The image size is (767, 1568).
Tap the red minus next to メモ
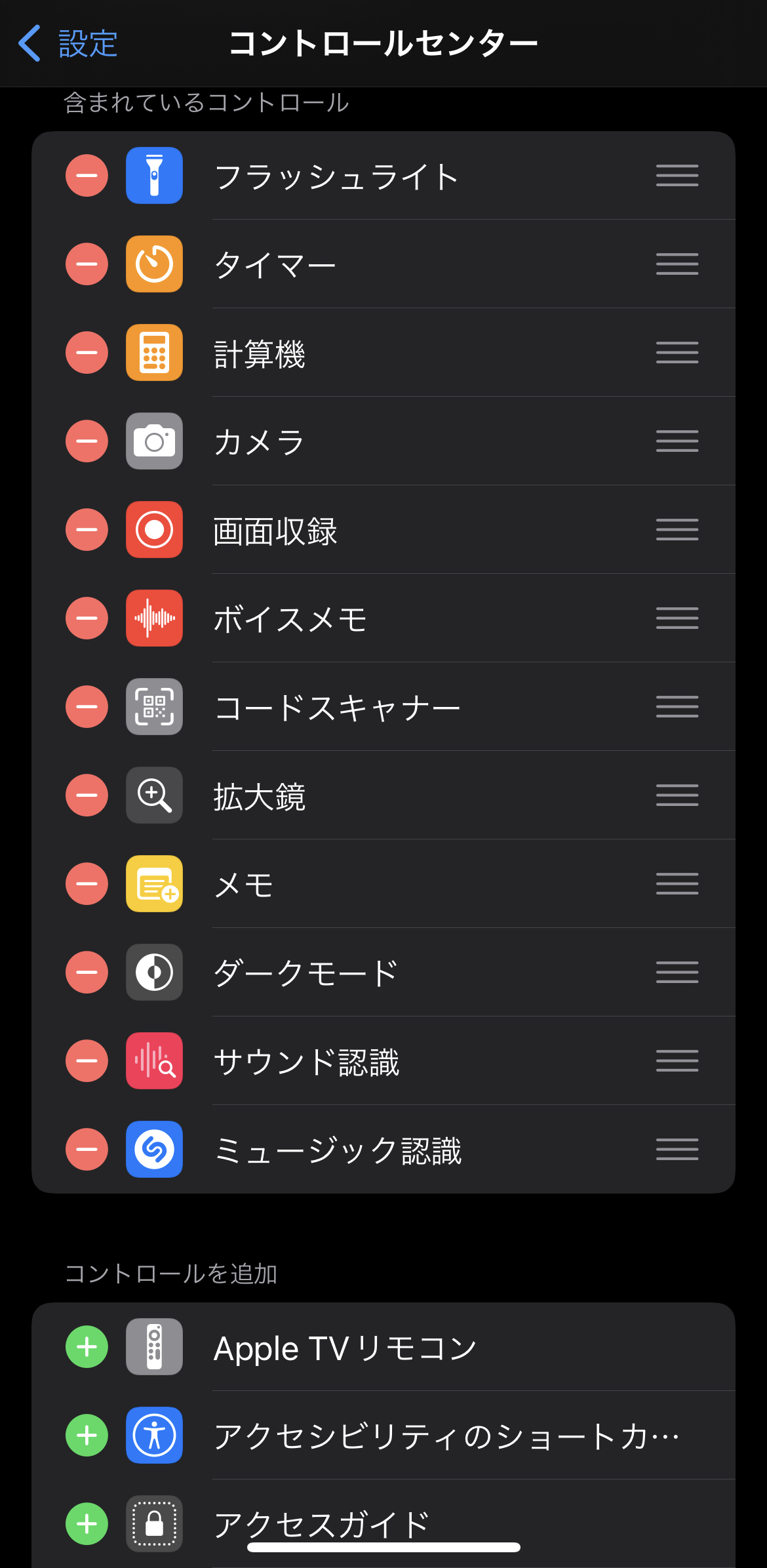(87, 884)
